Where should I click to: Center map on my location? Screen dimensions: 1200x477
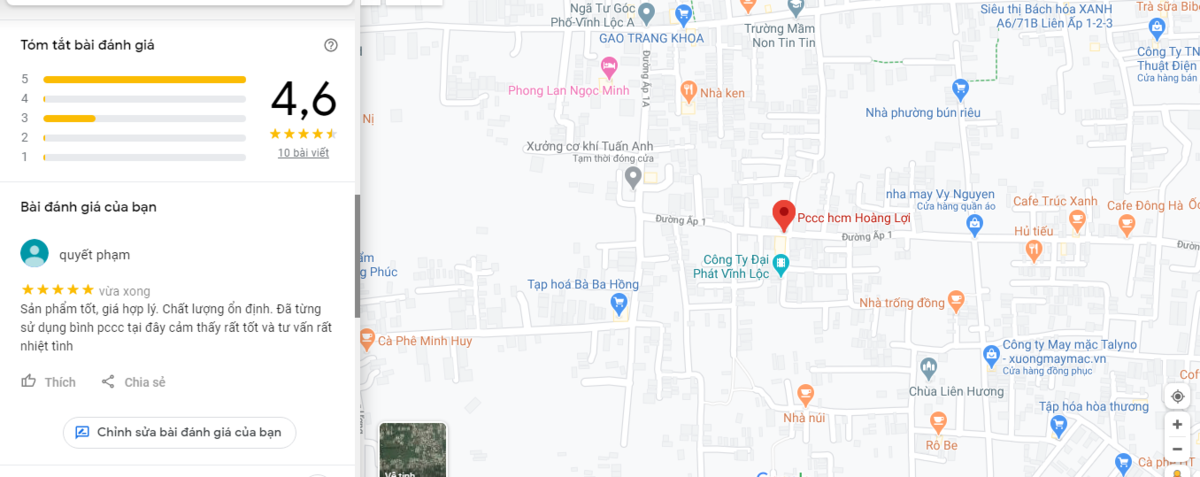1177,397
